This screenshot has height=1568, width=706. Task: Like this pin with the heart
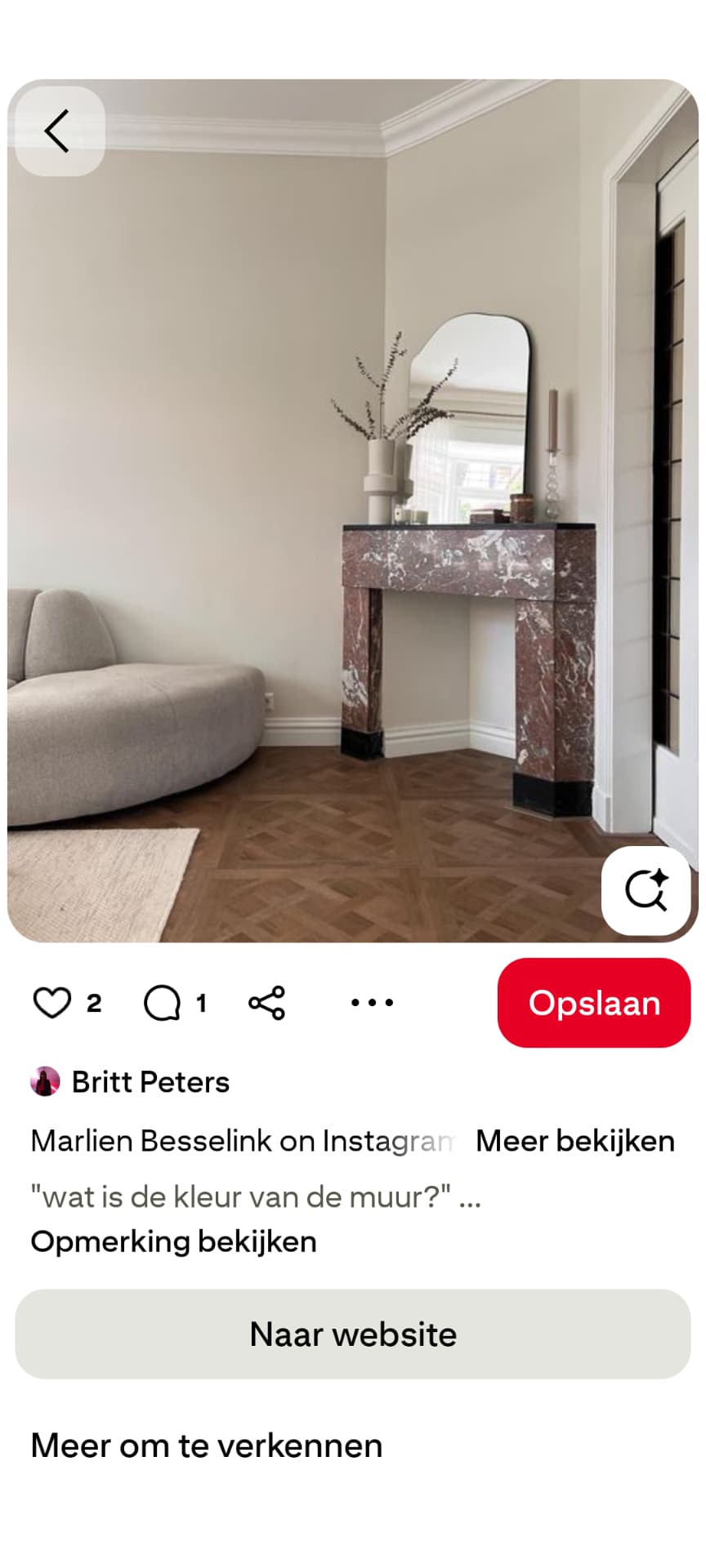(52, 1003)
